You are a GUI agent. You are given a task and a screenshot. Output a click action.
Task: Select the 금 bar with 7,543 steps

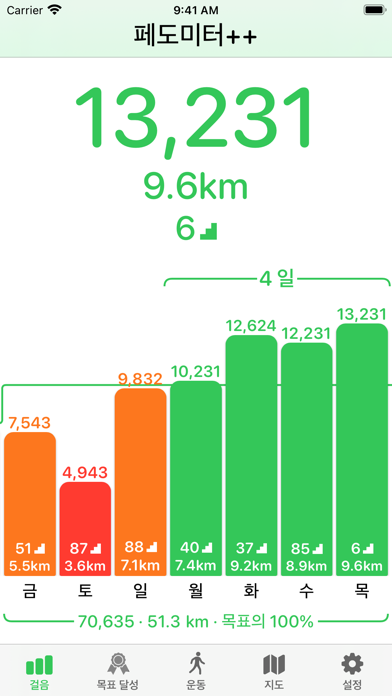(30, 504)
